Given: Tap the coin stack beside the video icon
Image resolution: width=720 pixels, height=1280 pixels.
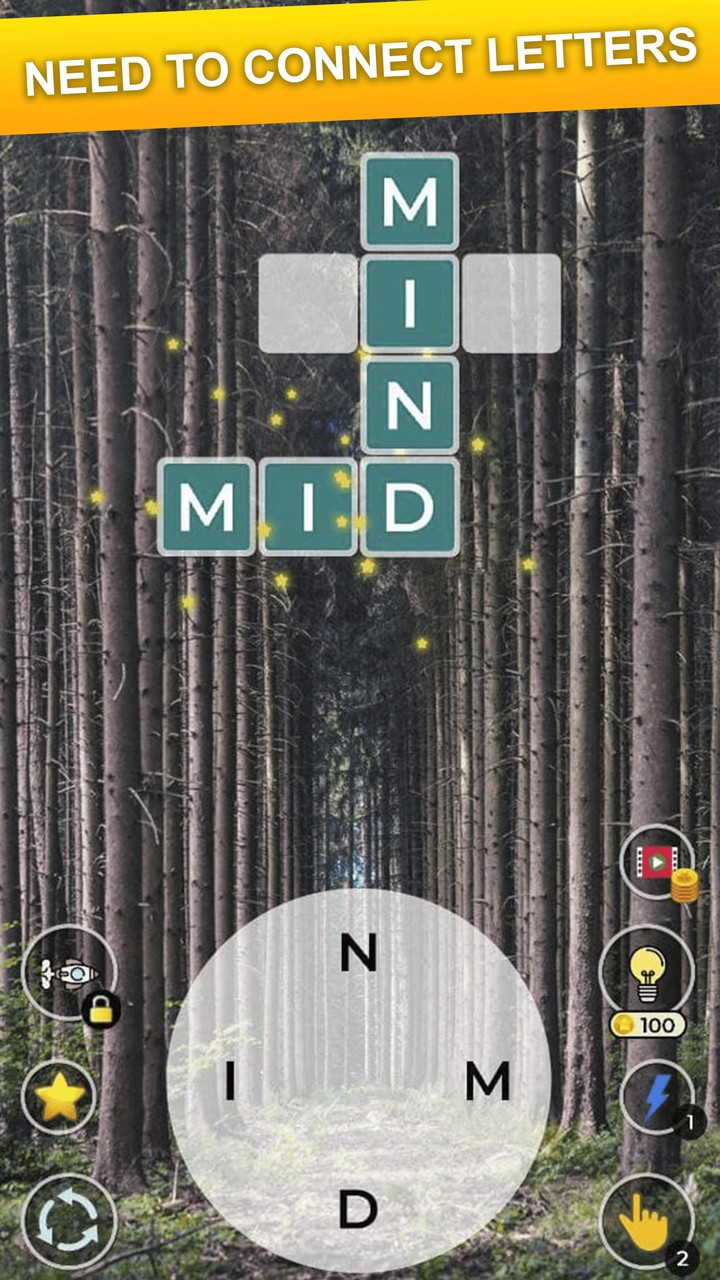Looking at the screenshot, I should [x=684, y=885].
